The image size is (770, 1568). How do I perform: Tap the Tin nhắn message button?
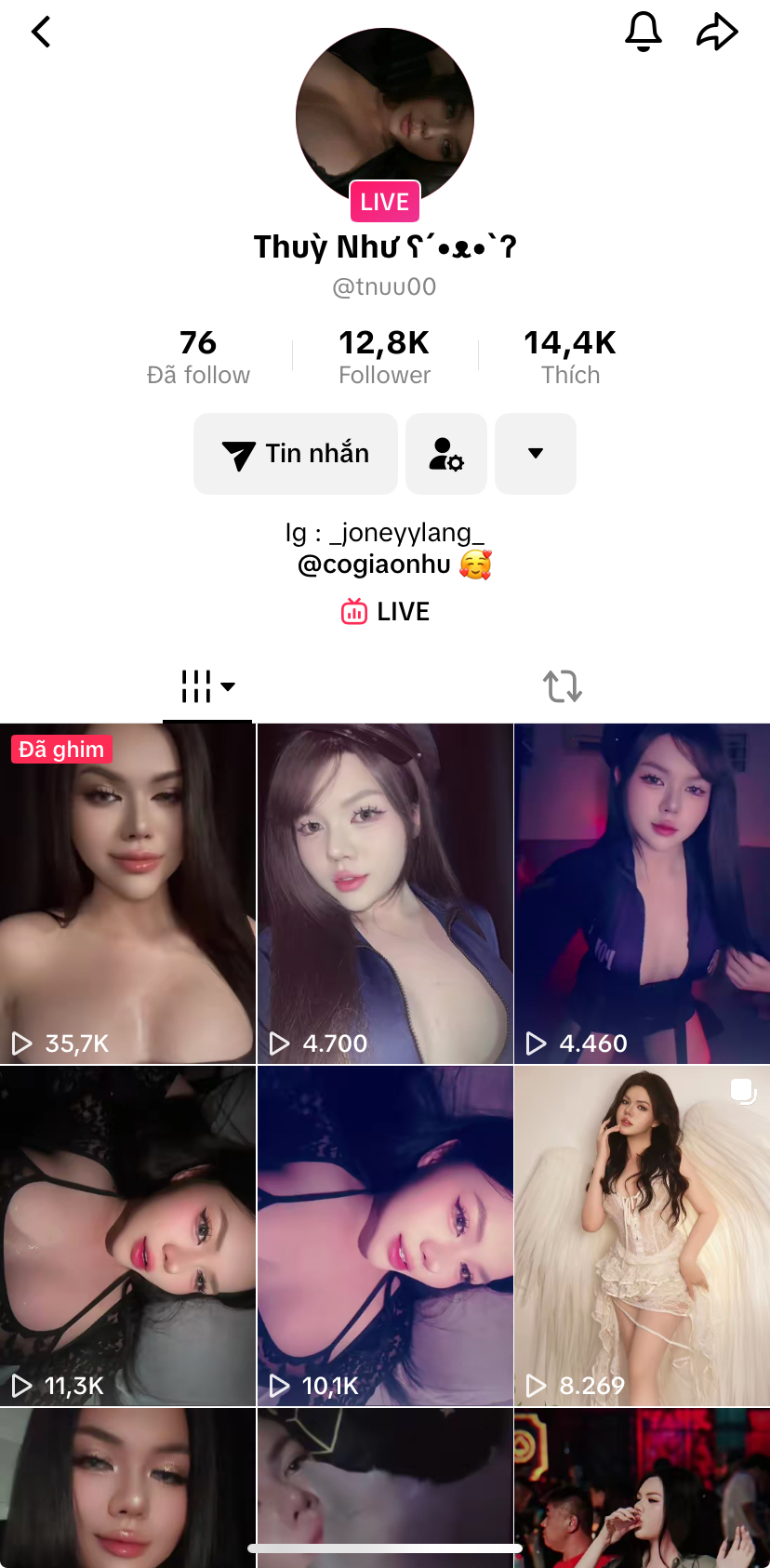click(x=296, y=454)
